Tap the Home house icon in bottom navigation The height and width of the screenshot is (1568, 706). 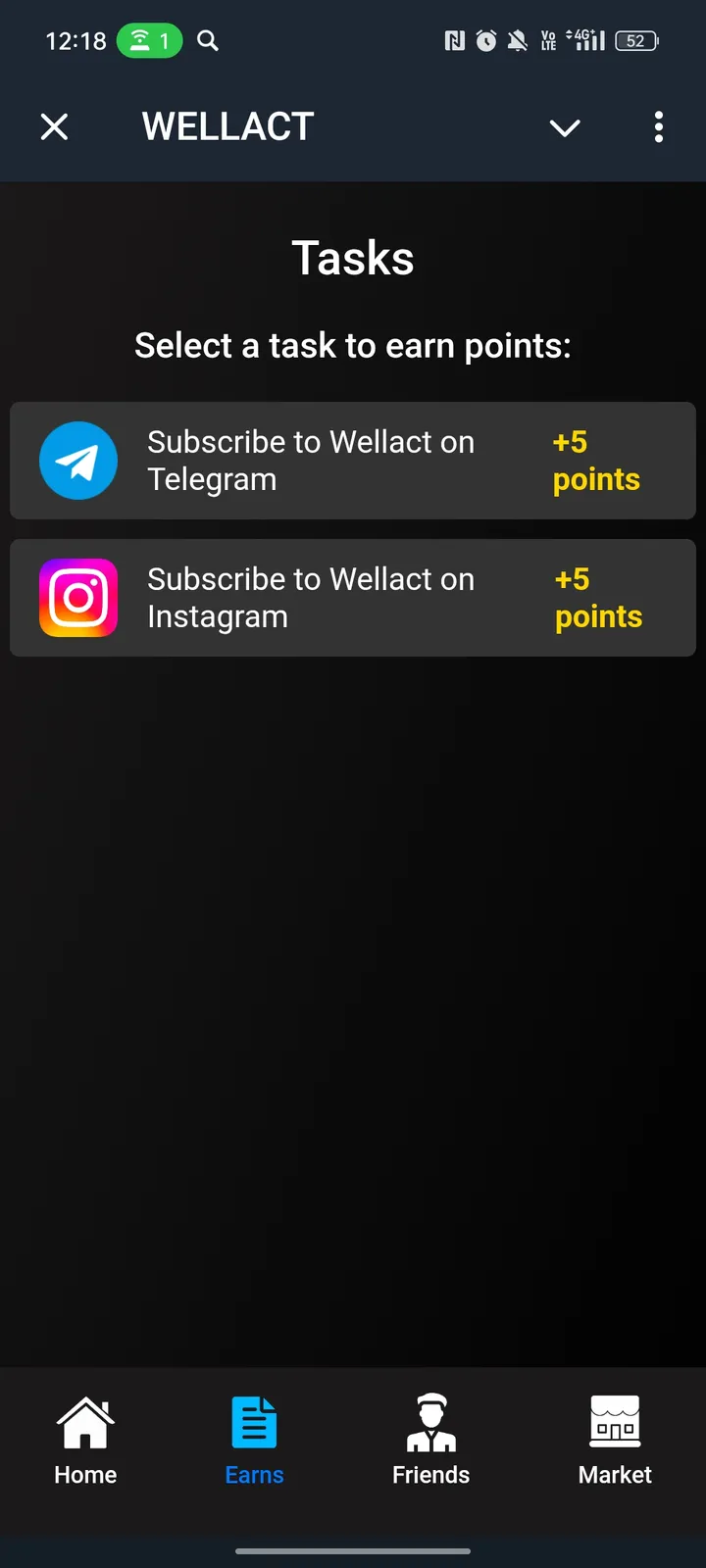pos(85,1419)
